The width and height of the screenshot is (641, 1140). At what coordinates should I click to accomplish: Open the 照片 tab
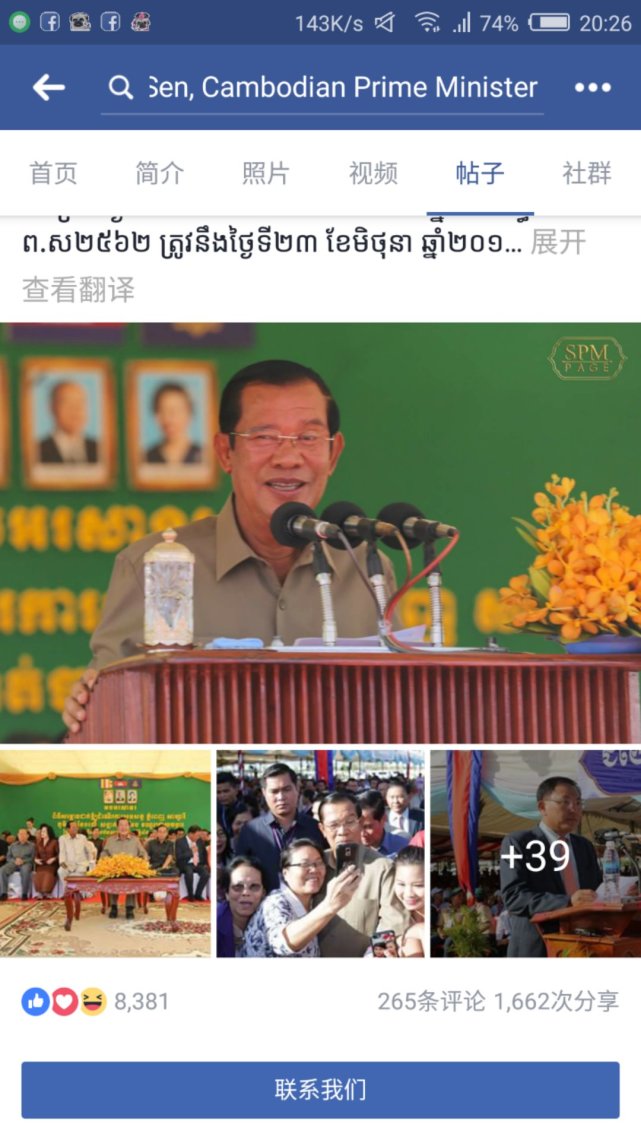coord(266,173)
